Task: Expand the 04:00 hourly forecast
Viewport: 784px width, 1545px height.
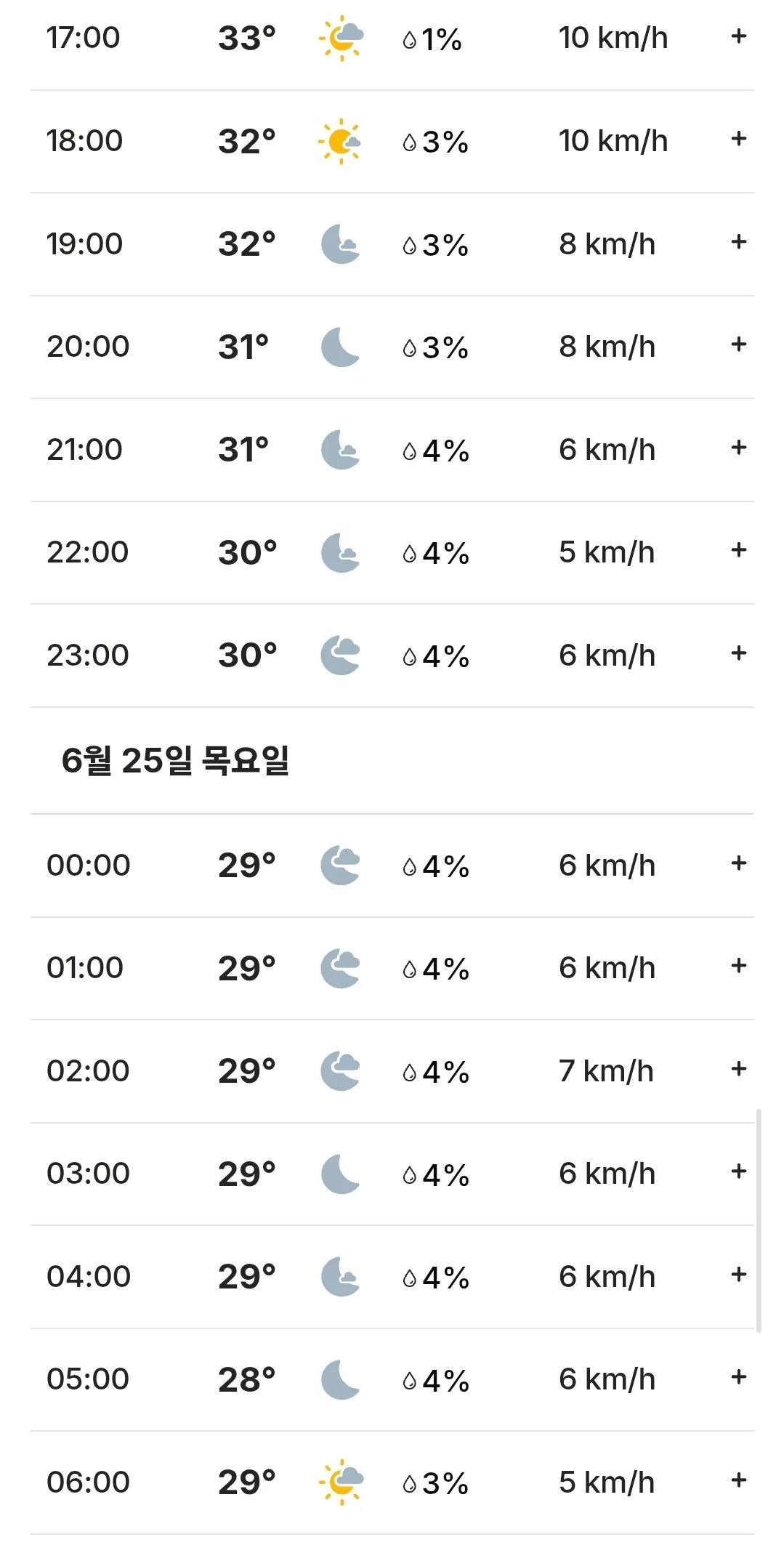Action: coord(738,1275)
